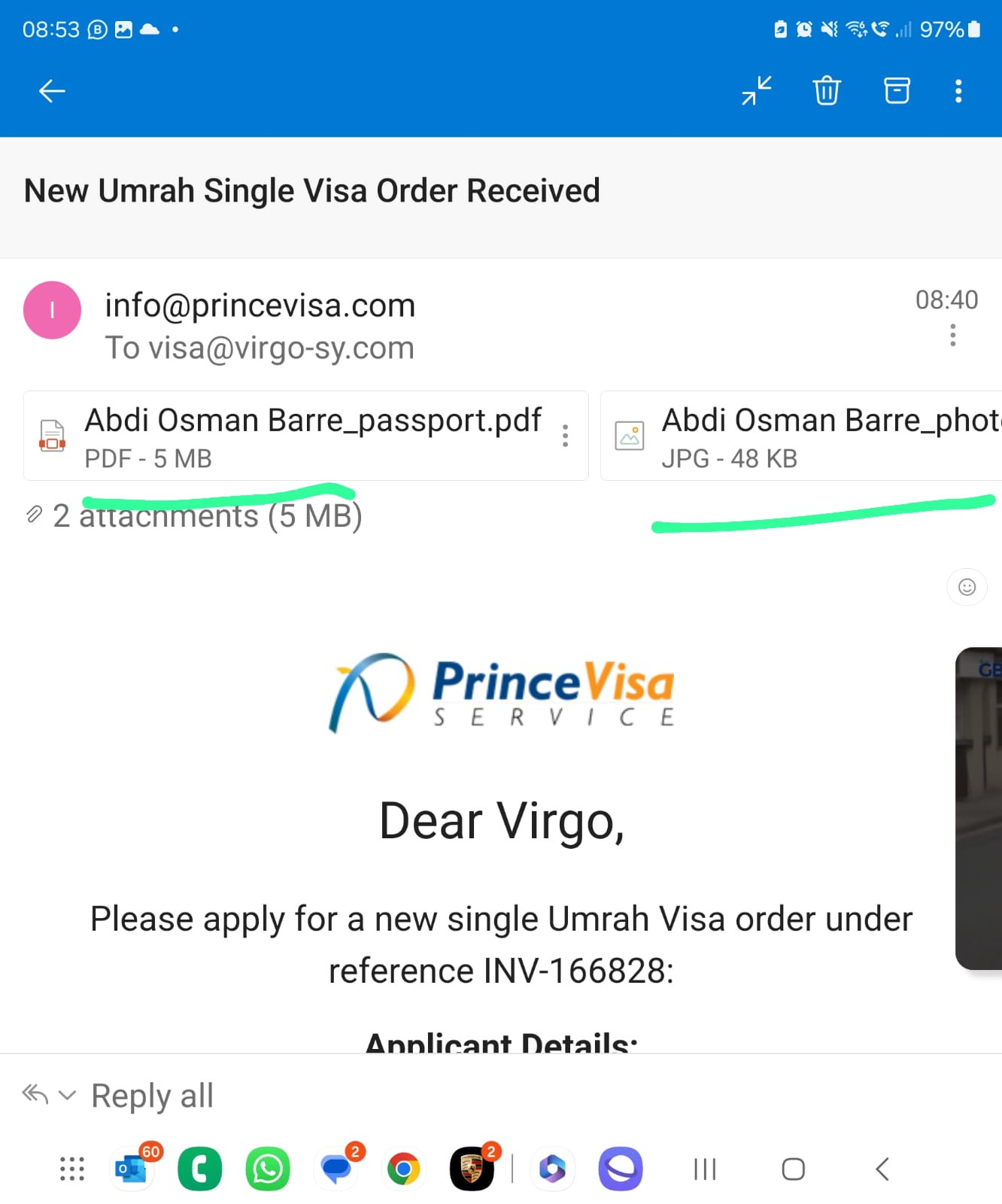The width and height of the screenshot is (1002, 1204).
Task: Archive this email
Action: [896, 91]
